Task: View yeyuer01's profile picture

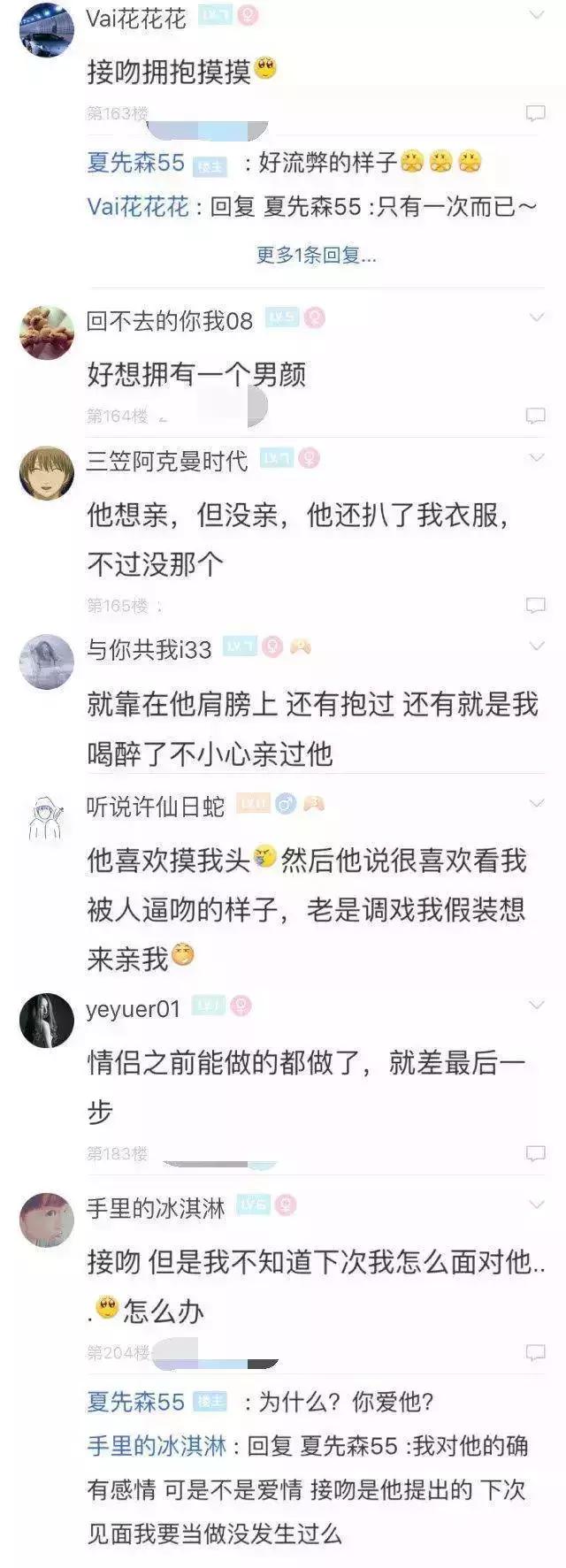Action: point(46,1021)
